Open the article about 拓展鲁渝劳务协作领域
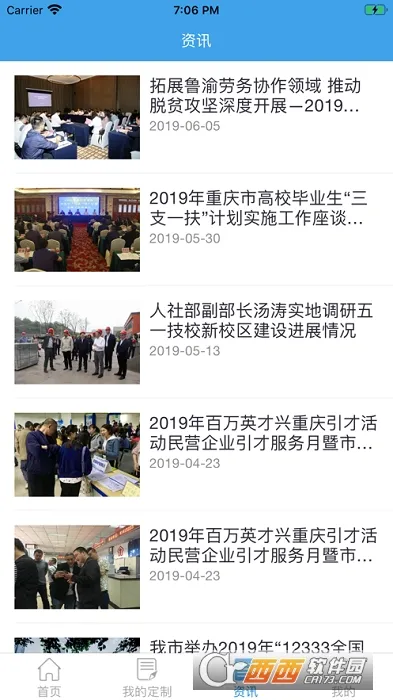 [x=196, y=117]
